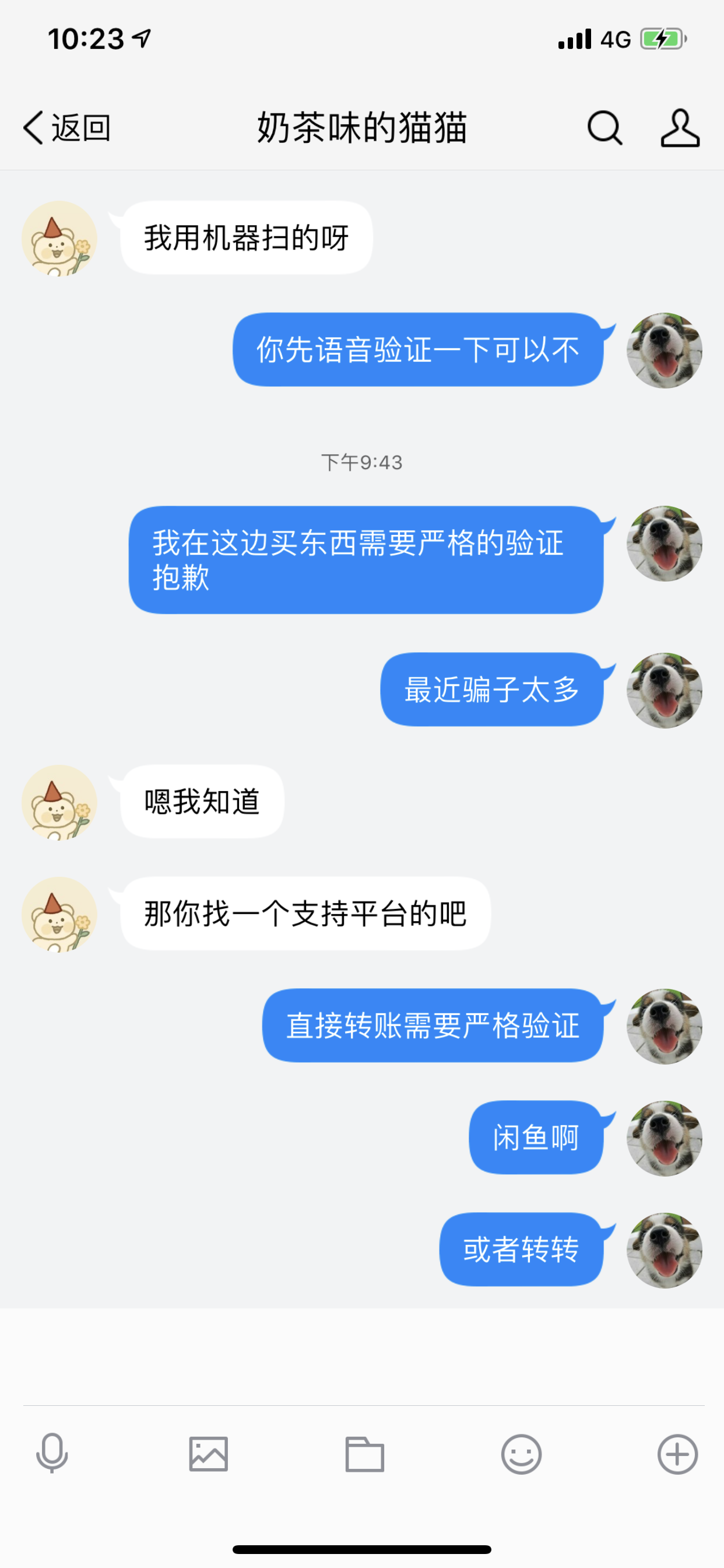The width and height of the screenshot is (724, 1568).
Task: Open the file folder icon
Action: click(x=365, y=1454)
